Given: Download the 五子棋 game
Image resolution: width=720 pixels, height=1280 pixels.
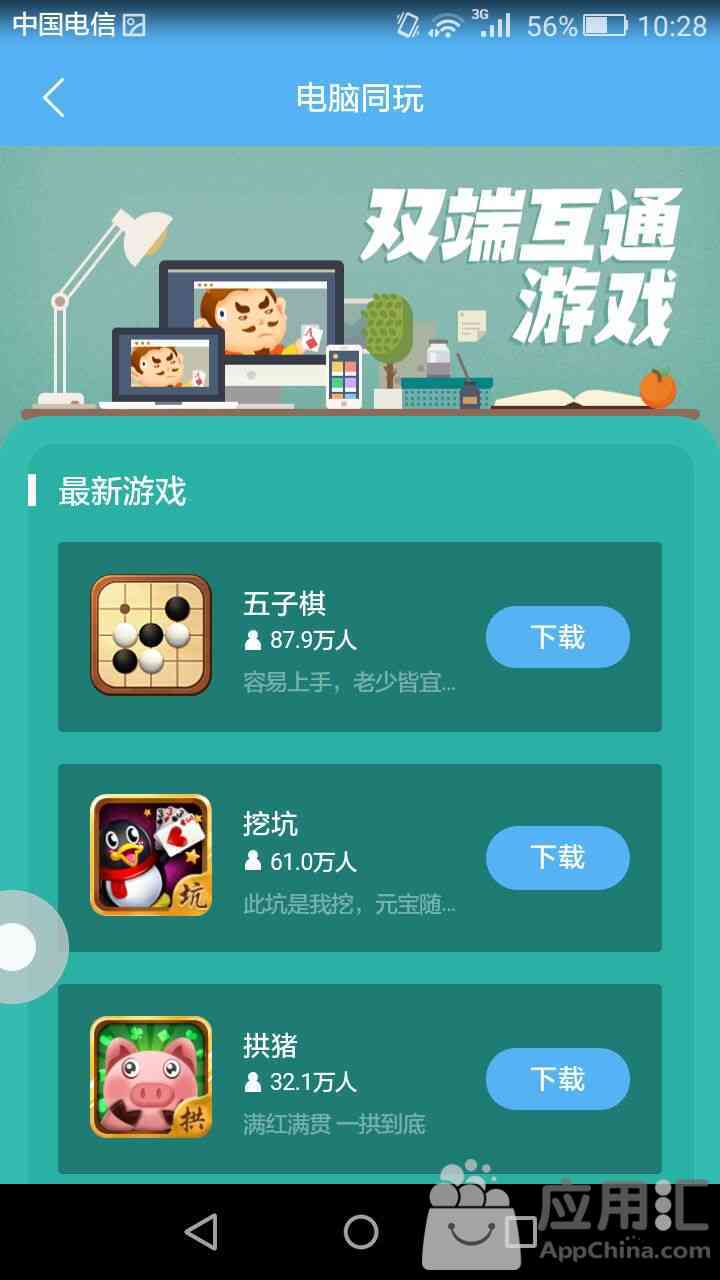Looking at the screenshot, I should click(557, 637).
